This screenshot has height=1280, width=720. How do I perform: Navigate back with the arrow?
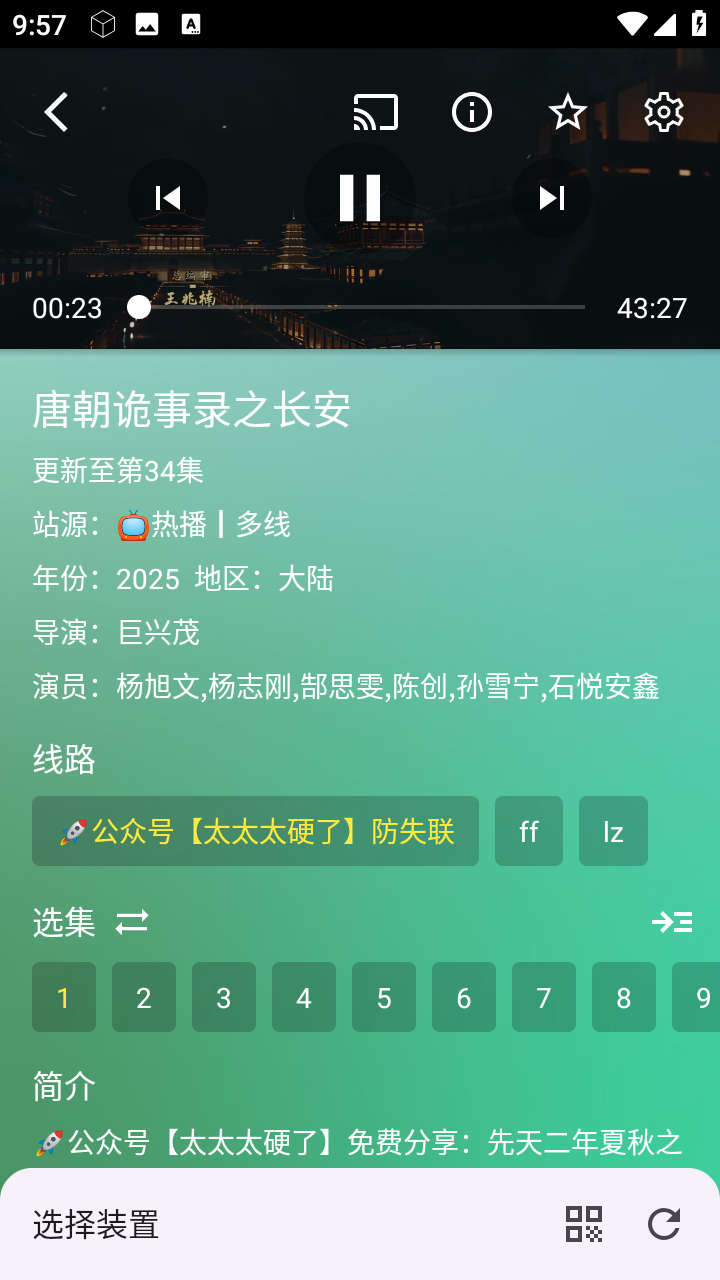pyautogui.click(x=55, y=112)
